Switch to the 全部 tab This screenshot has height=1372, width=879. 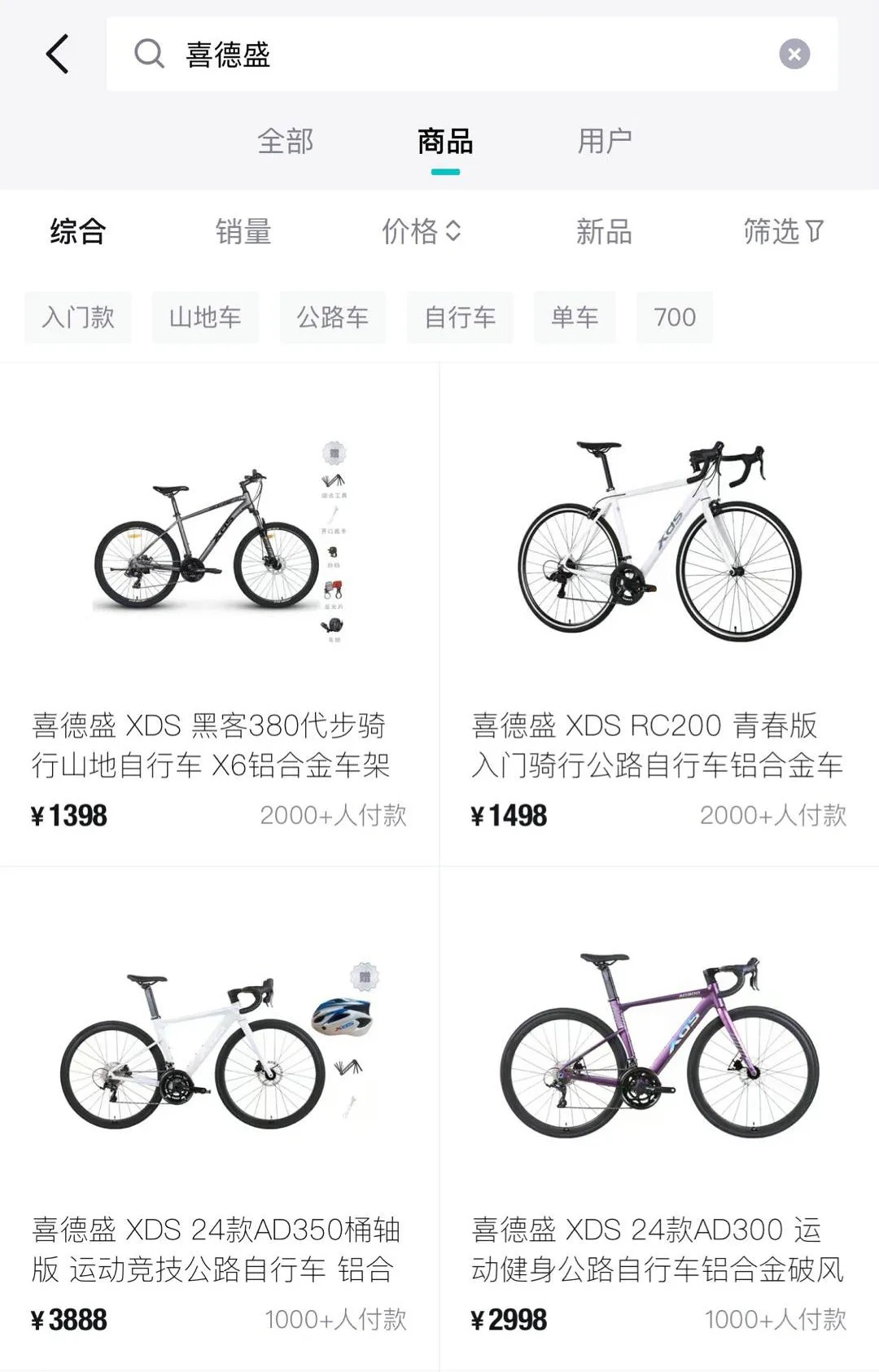[x=286, y=142]
